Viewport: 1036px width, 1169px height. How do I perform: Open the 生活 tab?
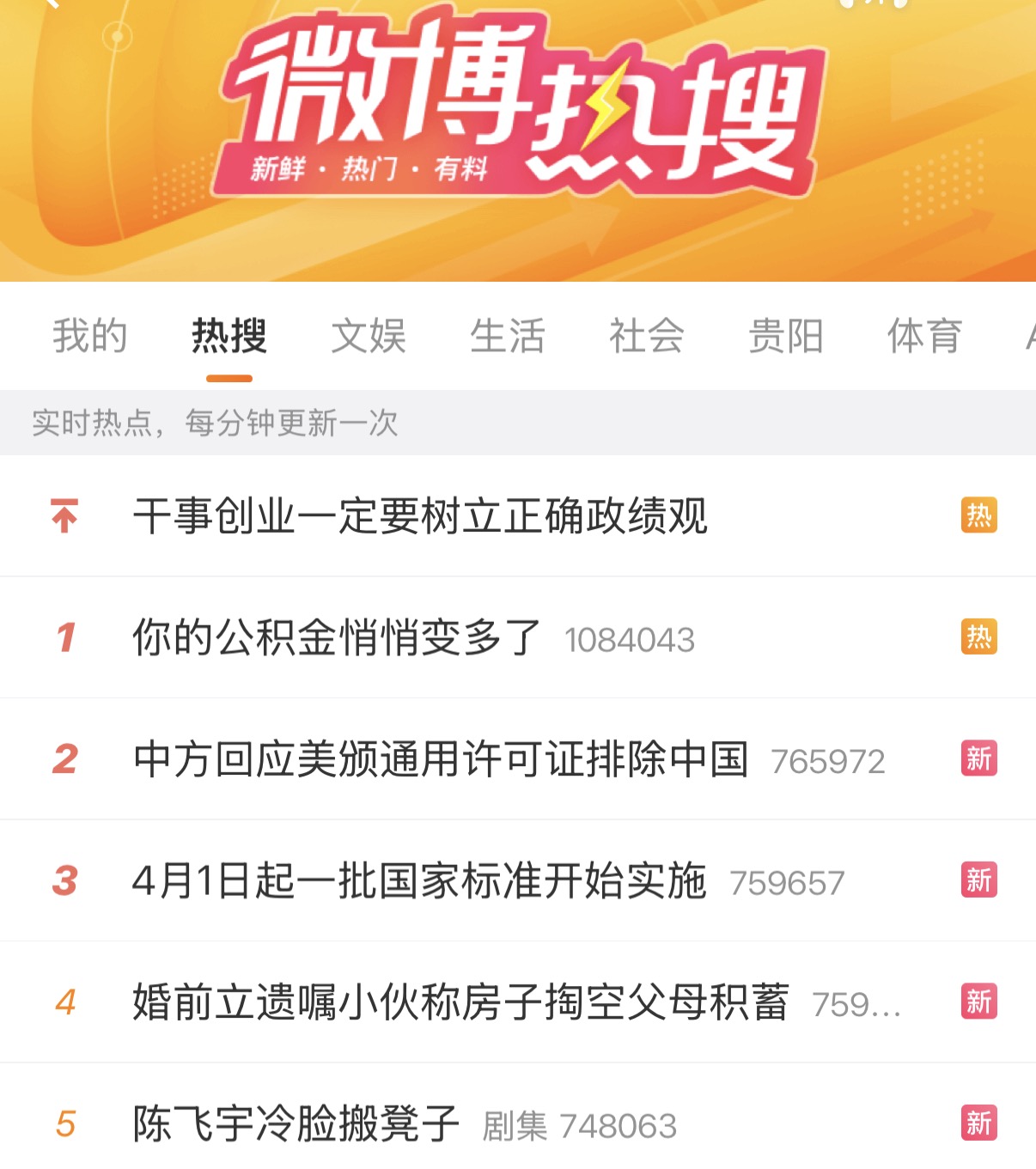point(508,336)
